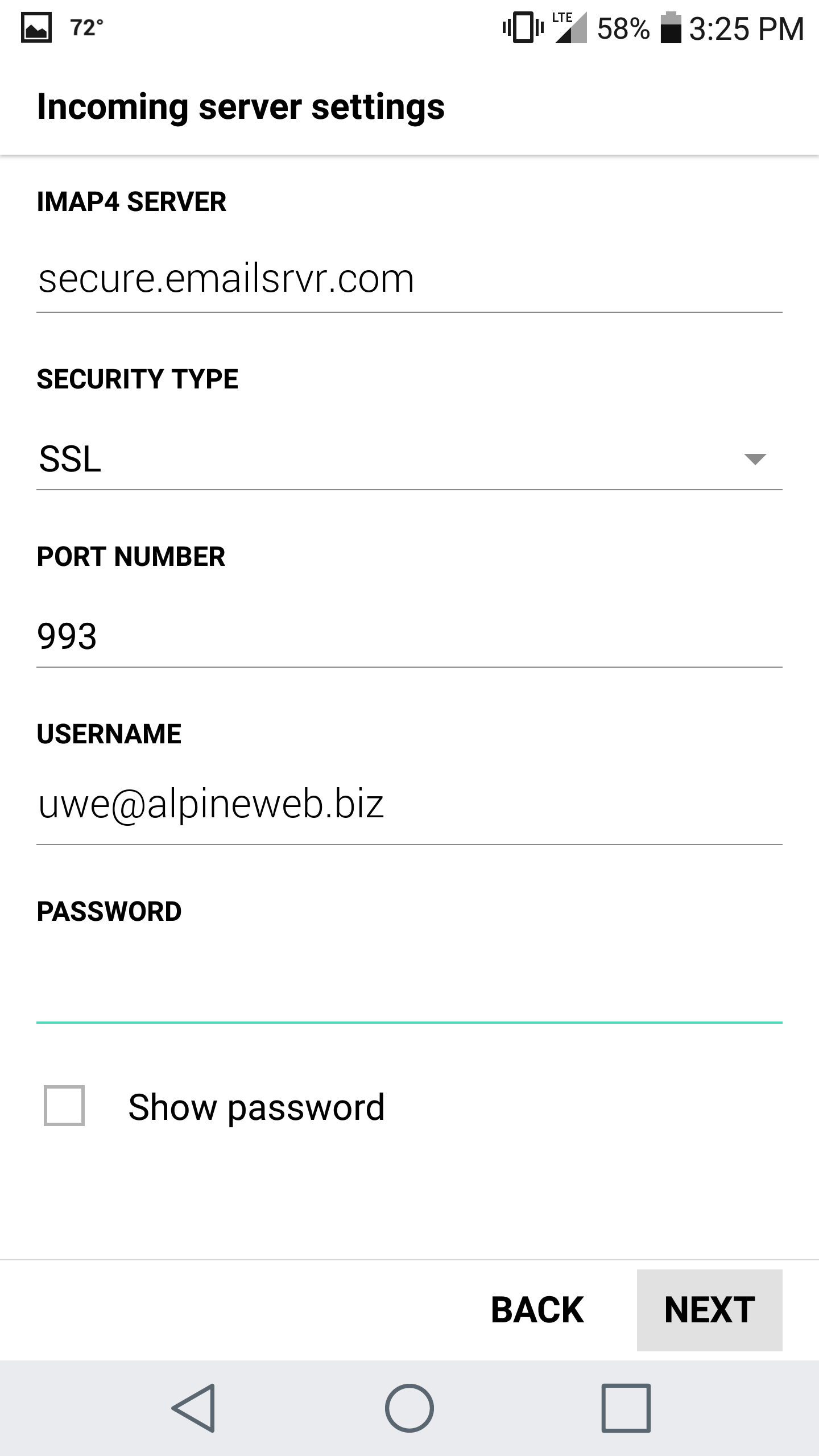Edit the IMAP4 server field
This screenshot has height=1456, width=819.
pos(409,279)
